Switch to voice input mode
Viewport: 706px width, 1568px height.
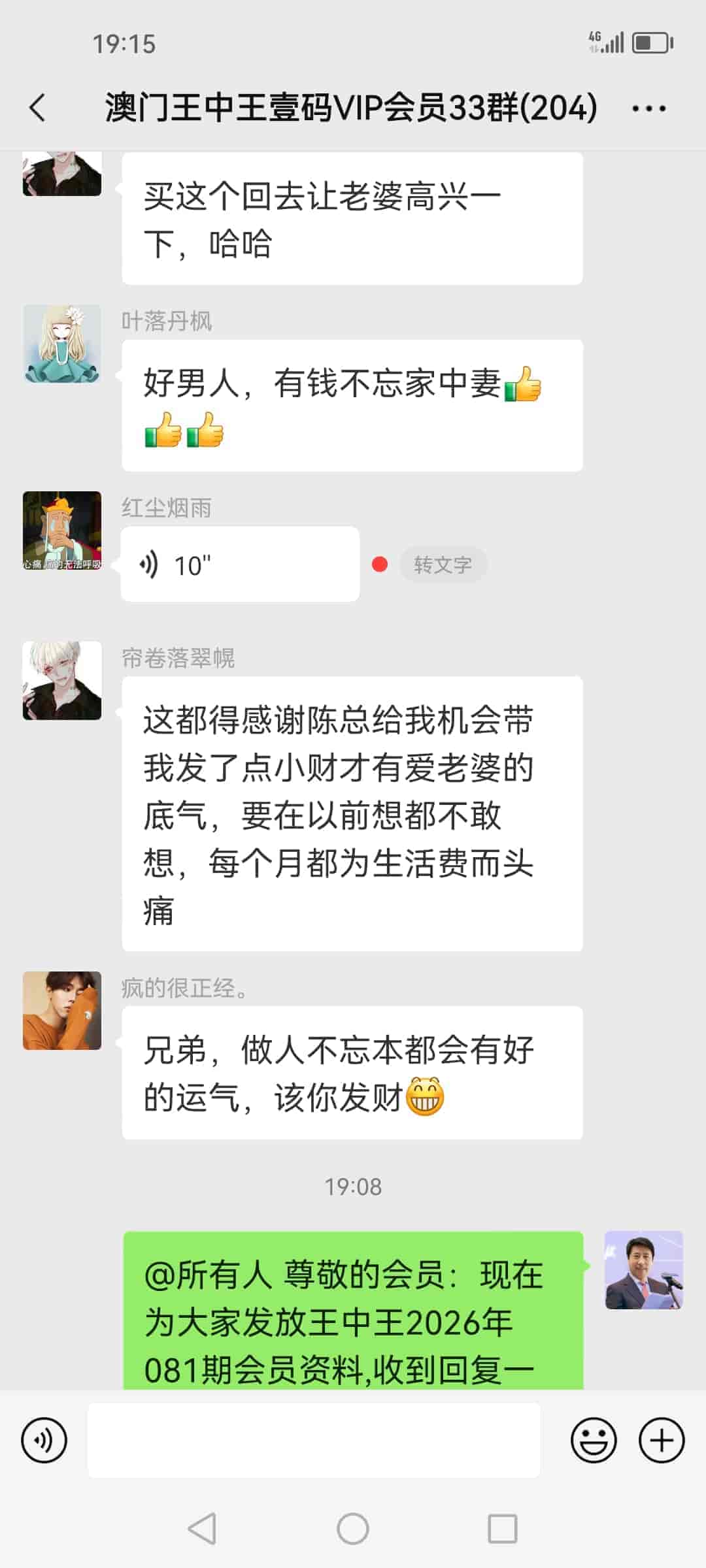(44, 1440)
